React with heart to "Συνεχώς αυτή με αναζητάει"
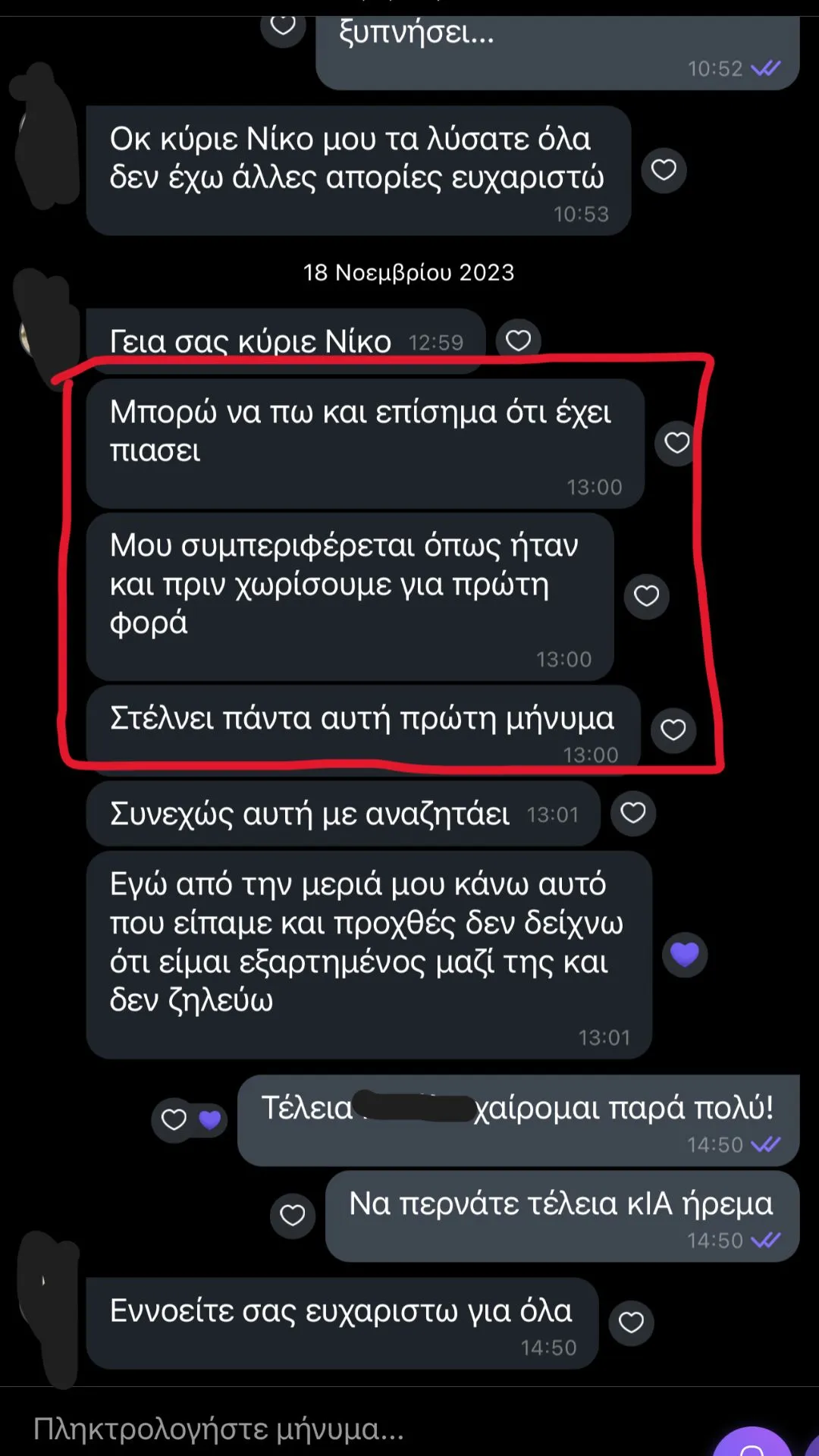819x1456 pixels. [632, 813]
